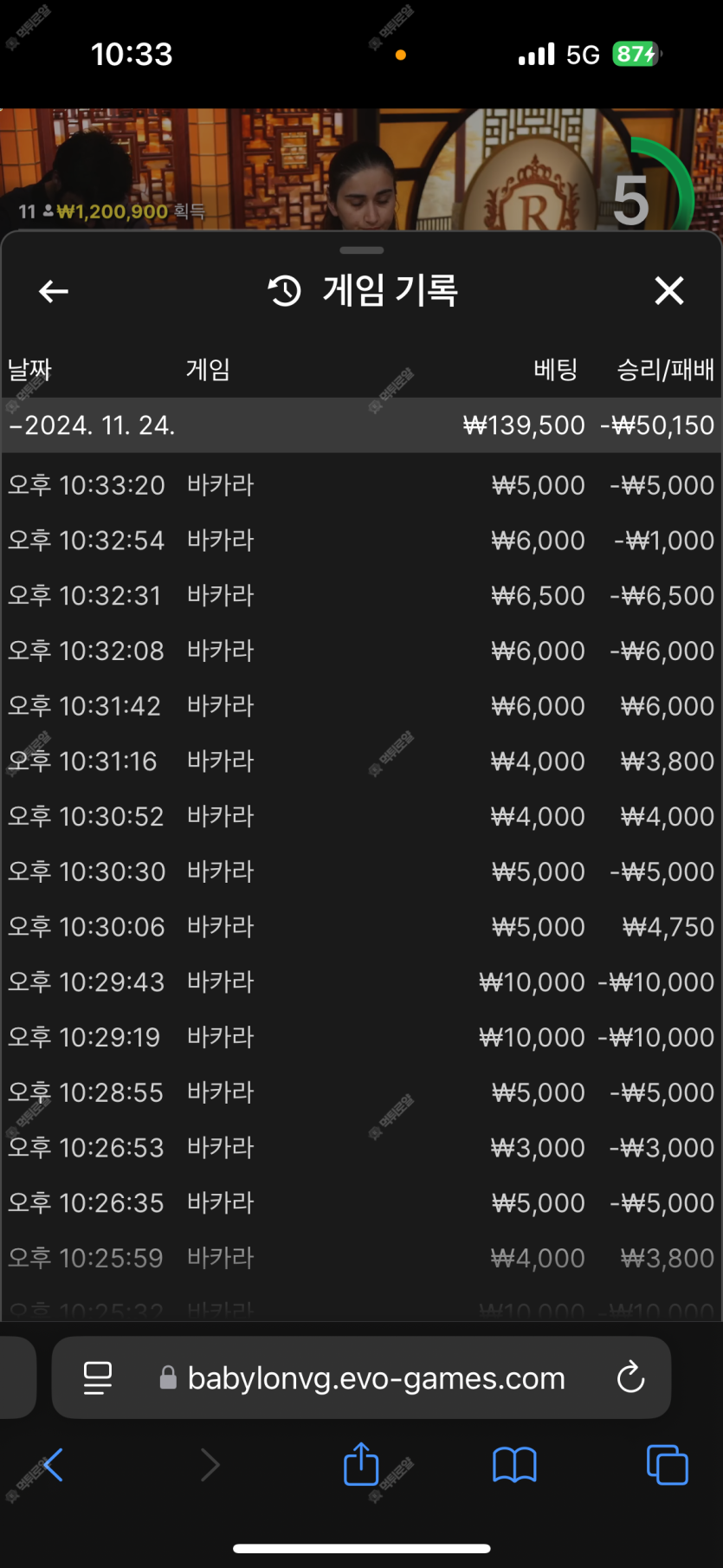The image size is (723, 1568).
Task: Tap the babylonvg.evo-games.com address bar
Action: (x=362, y=1377)
